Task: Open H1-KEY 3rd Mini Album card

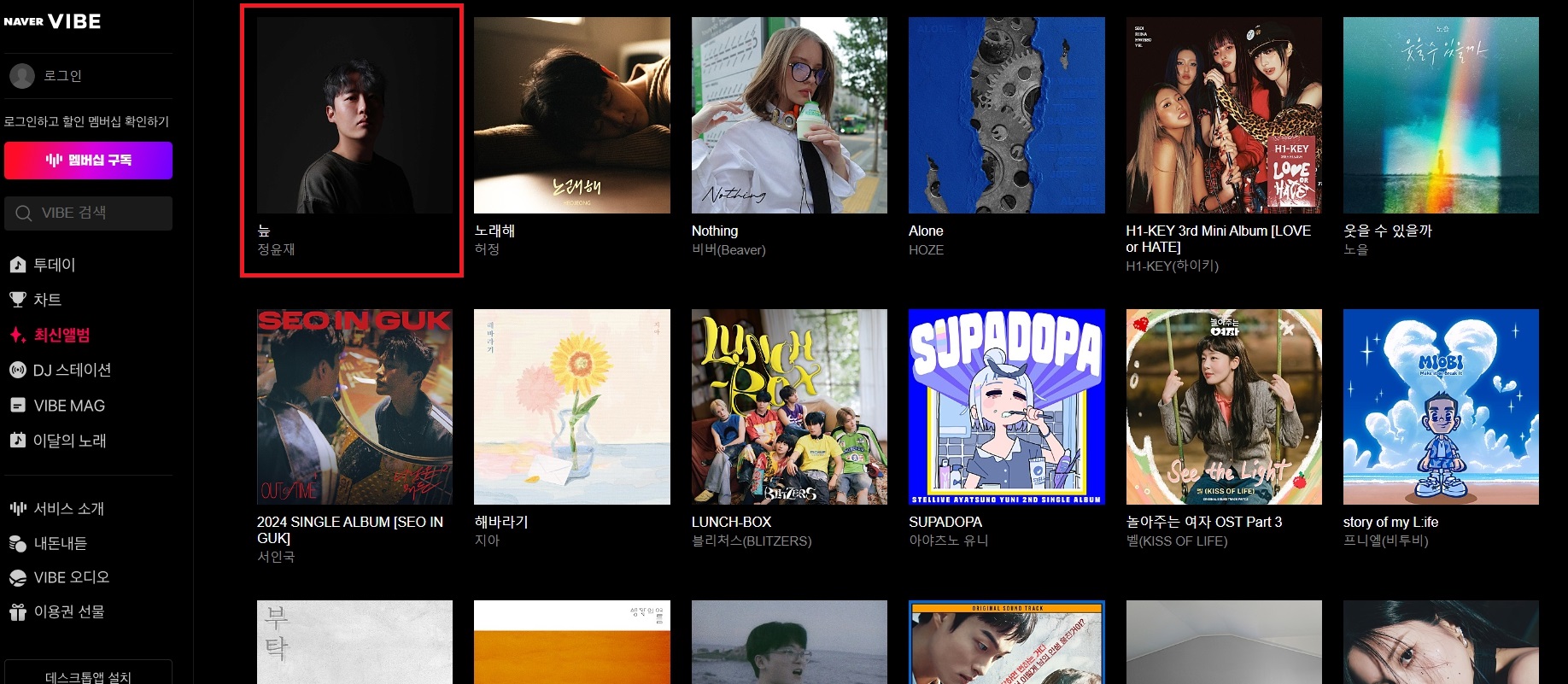Action: coord(1223,115)
